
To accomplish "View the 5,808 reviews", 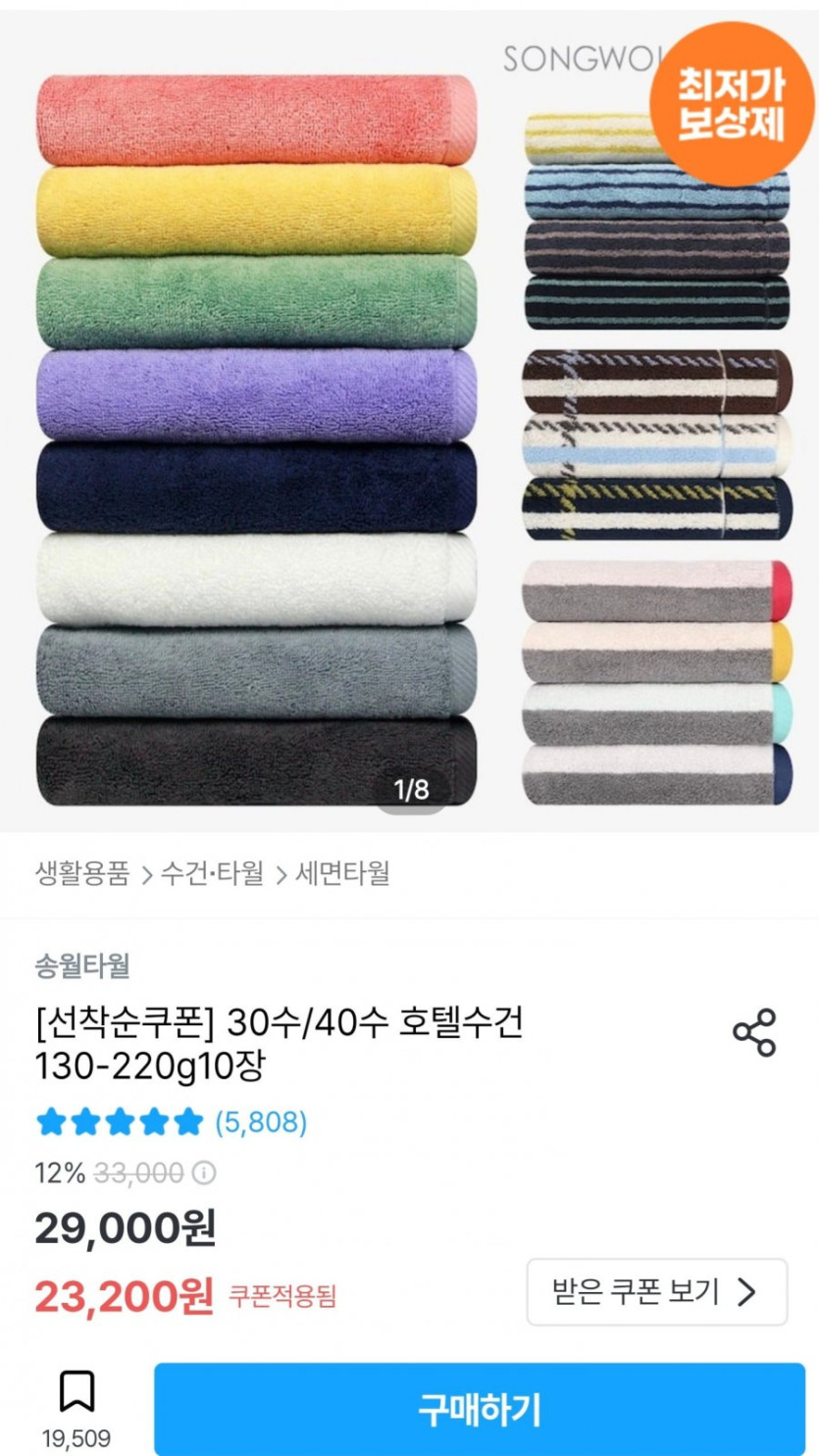I will click(260, 1121).
